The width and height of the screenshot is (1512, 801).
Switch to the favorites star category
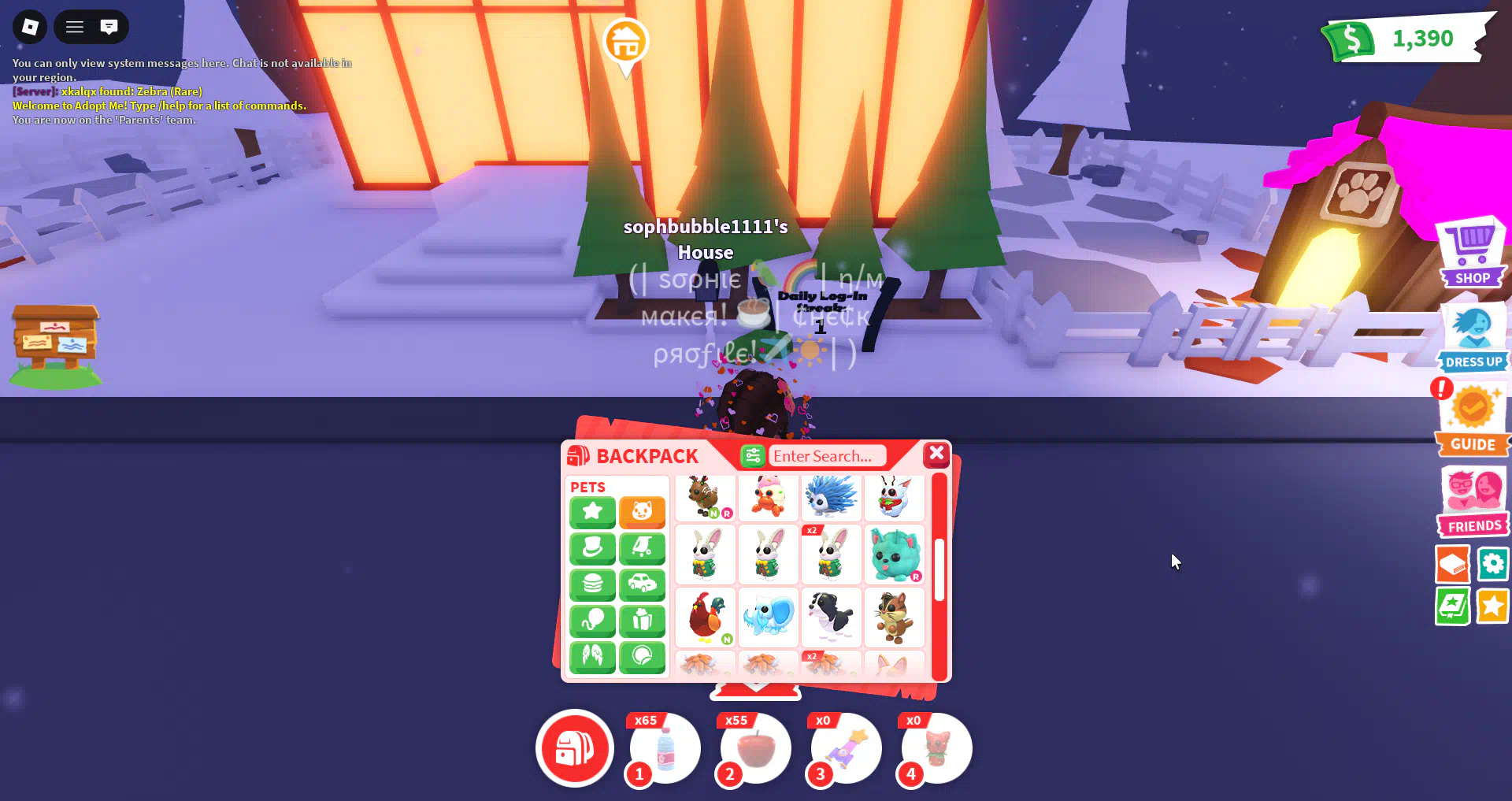click(x=592, y=513)
